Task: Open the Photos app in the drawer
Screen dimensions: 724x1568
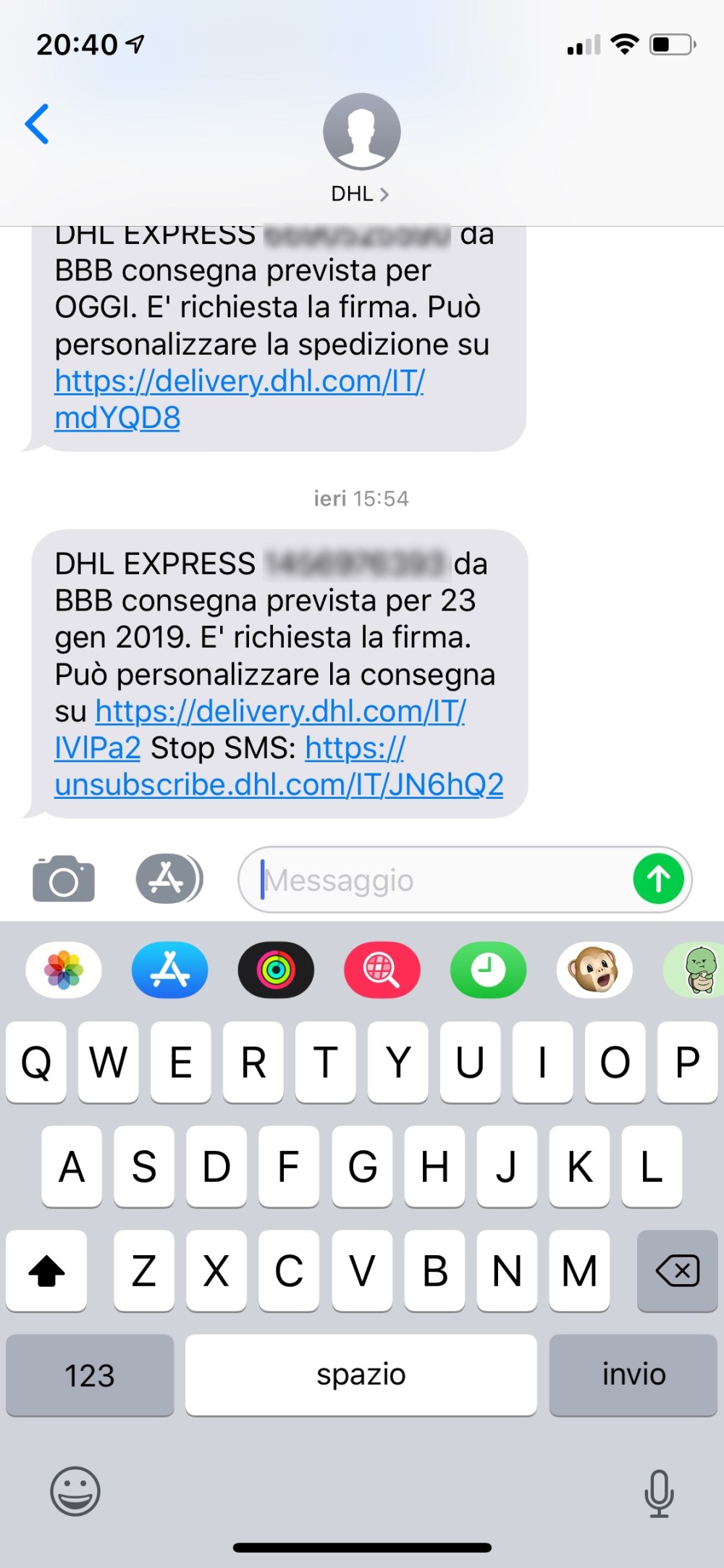Action: [64, 970]
